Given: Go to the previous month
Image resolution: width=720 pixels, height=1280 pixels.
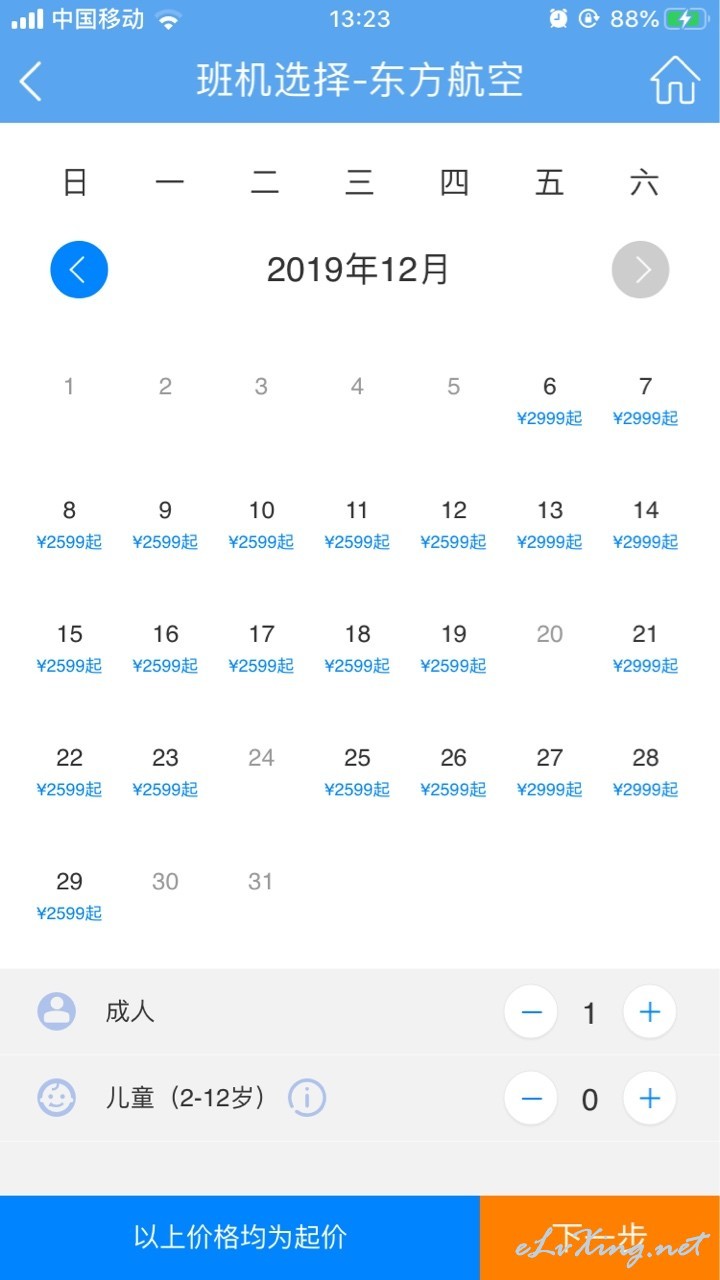Looking at the screenshot, I should [x=79, y=270].
